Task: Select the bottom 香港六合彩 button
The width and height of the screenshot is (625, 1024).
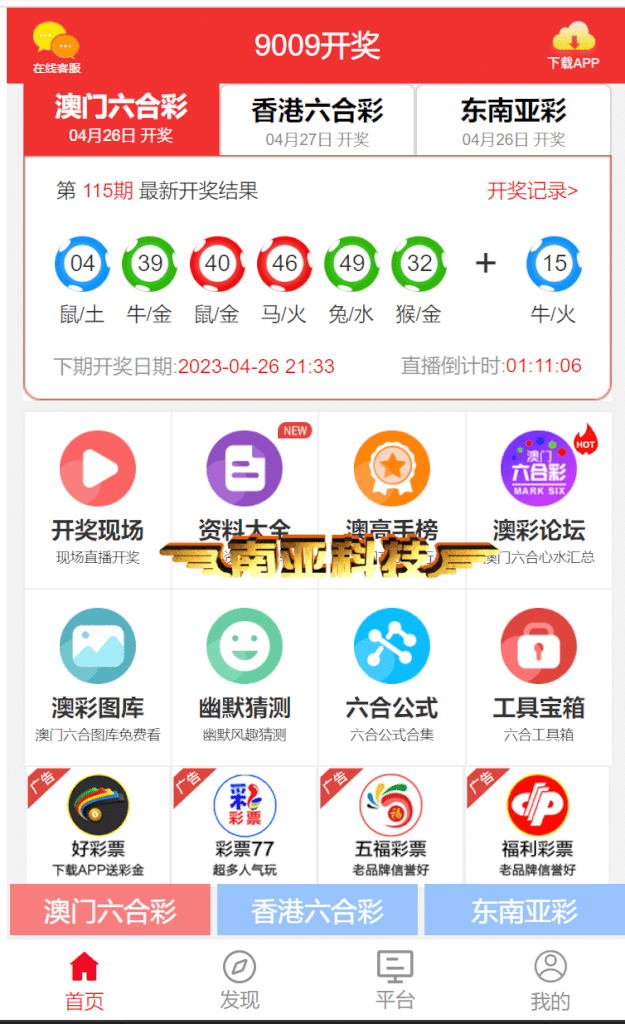Action: 317,910
